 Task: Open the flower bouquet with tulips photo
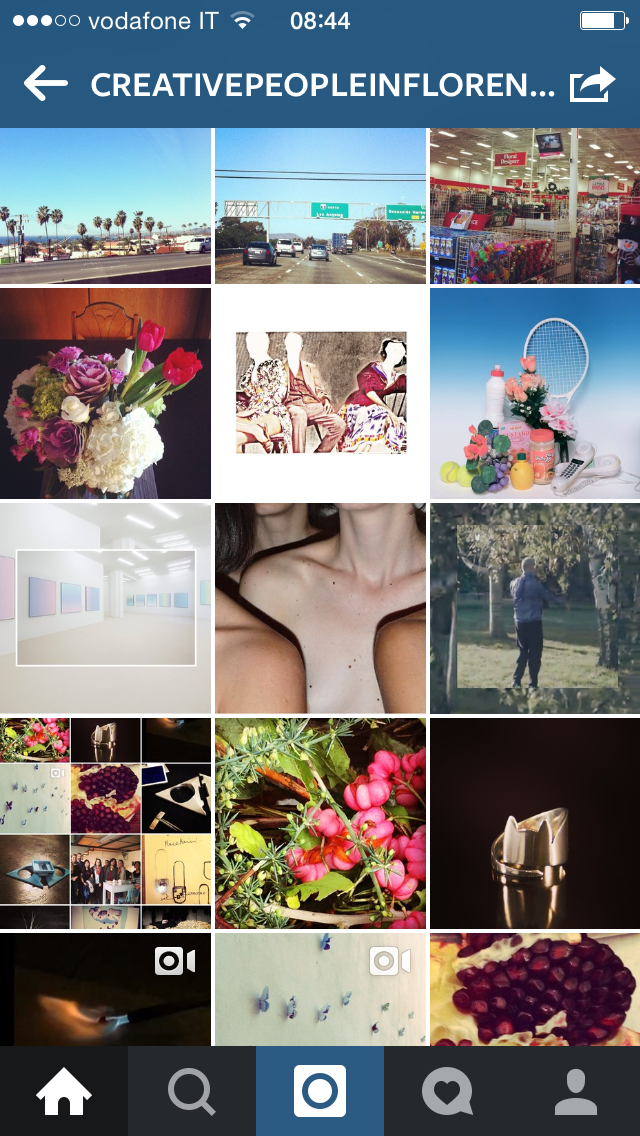coord(105,393)
